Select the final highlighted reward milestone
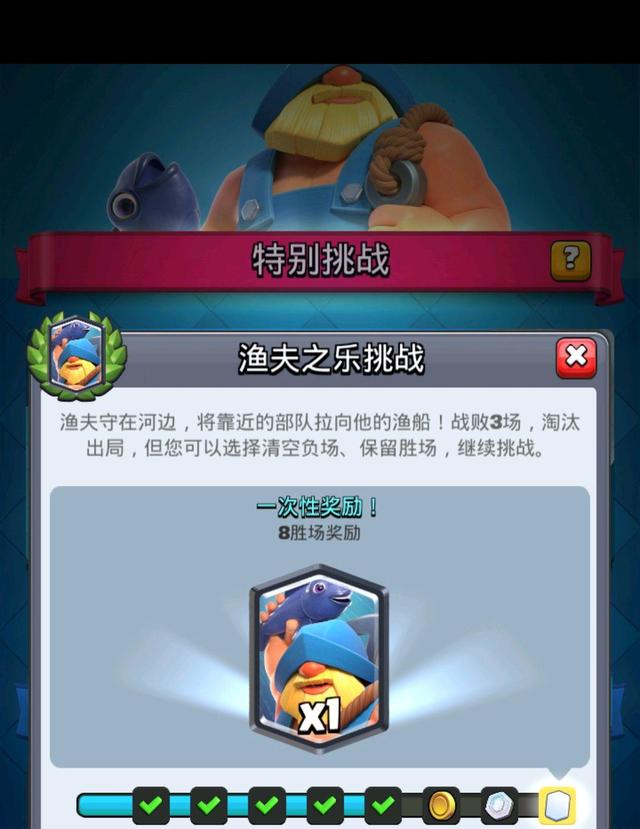The height and width of the screenshot is (829, 640). click(557, 804)
